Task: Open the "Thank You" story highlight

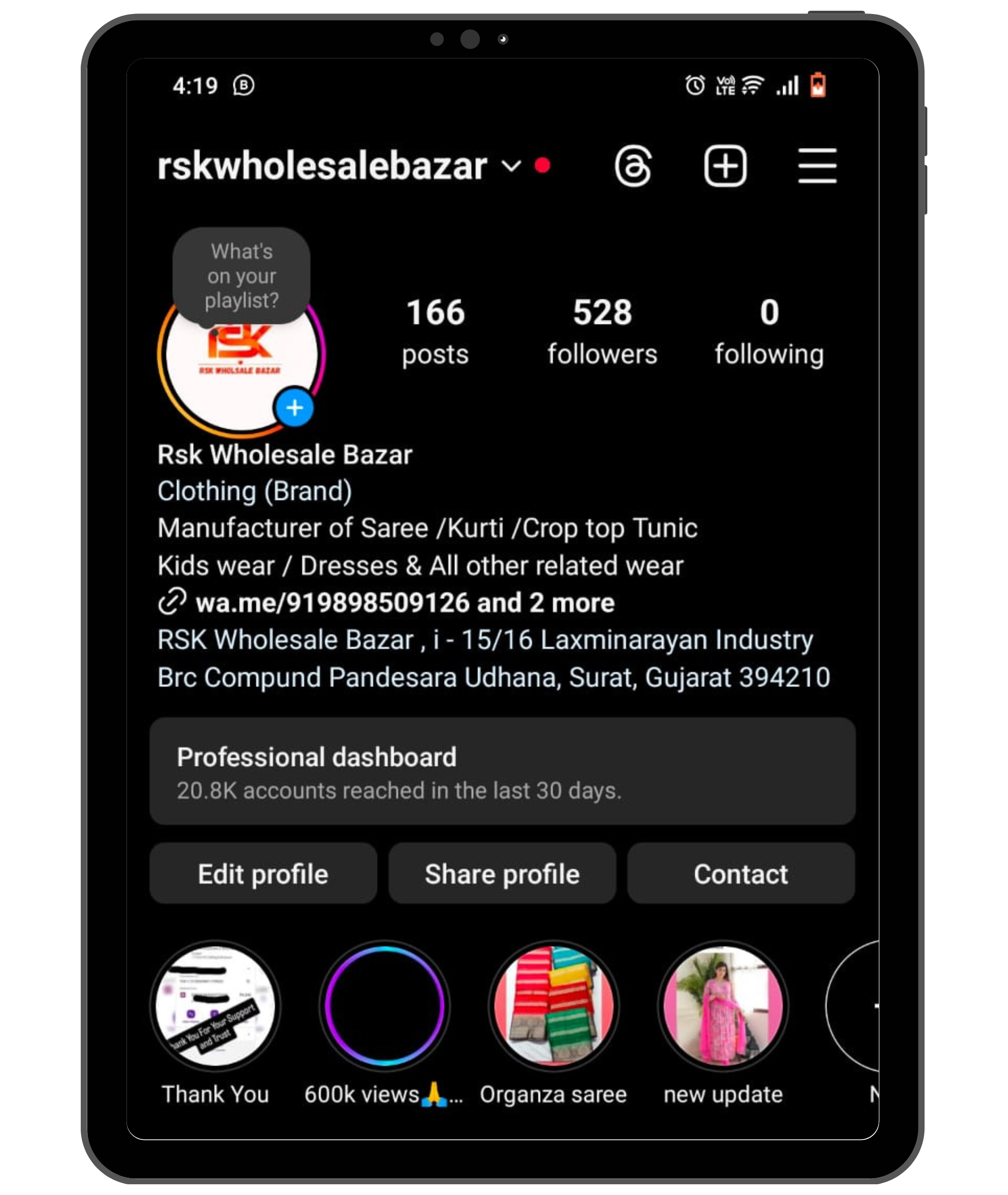Action: (216, 1006)
